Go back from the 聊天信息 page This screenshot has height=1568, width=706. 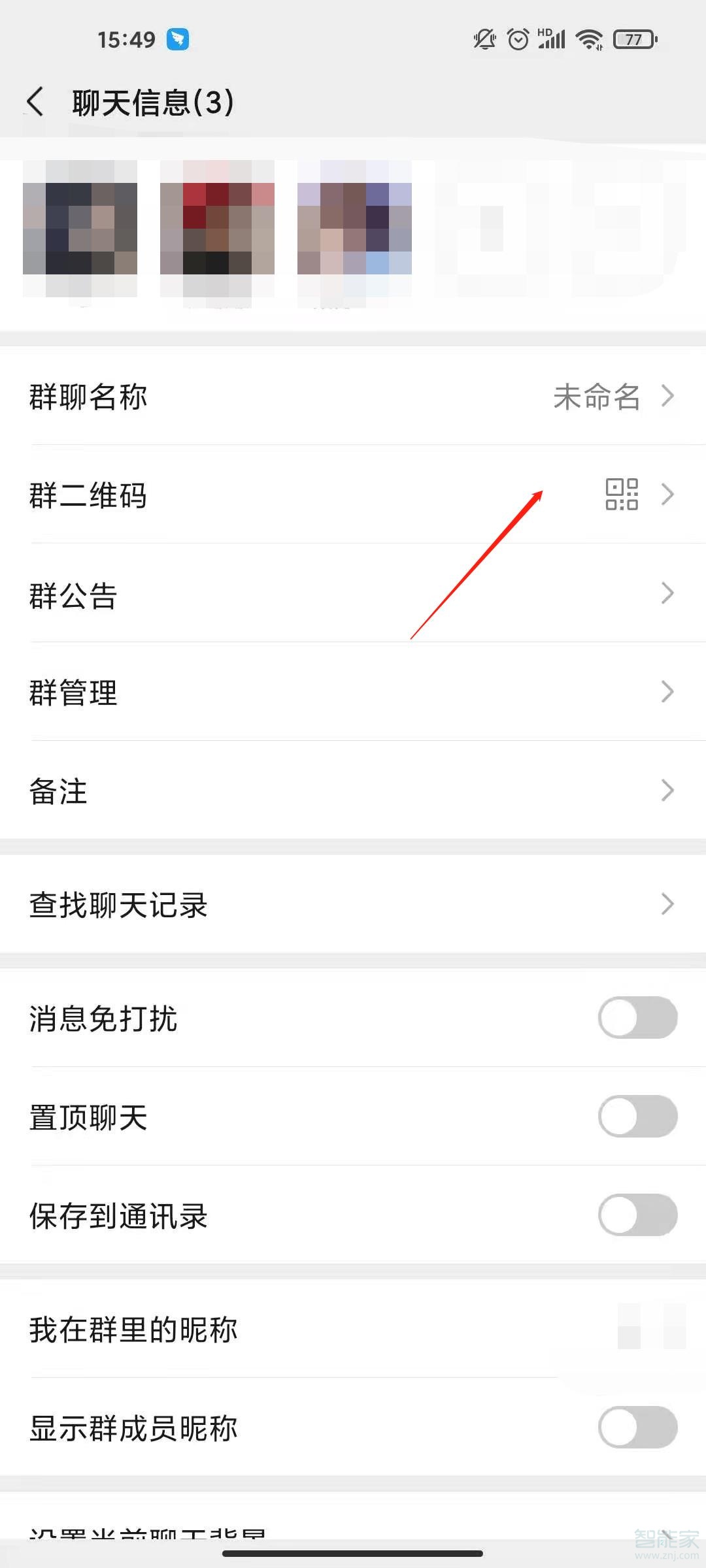[35, 102]
